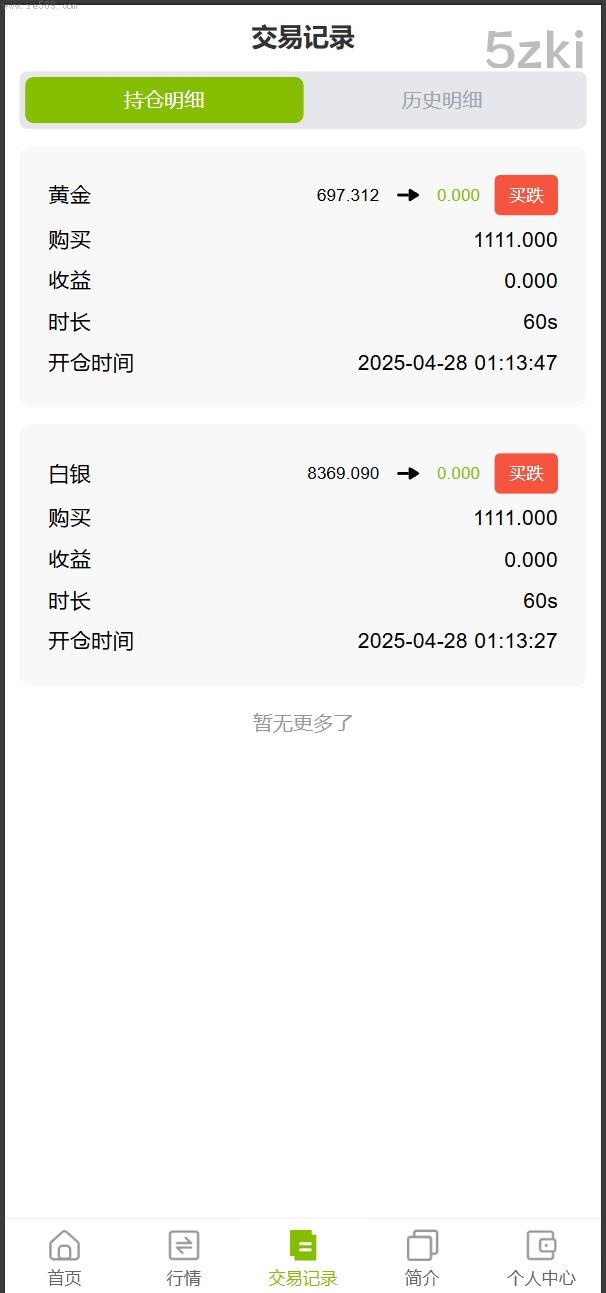Tap the 买跌 button on 白银 card
Image resolution: width=606 pixels, height=1293 pixels.
526,473
